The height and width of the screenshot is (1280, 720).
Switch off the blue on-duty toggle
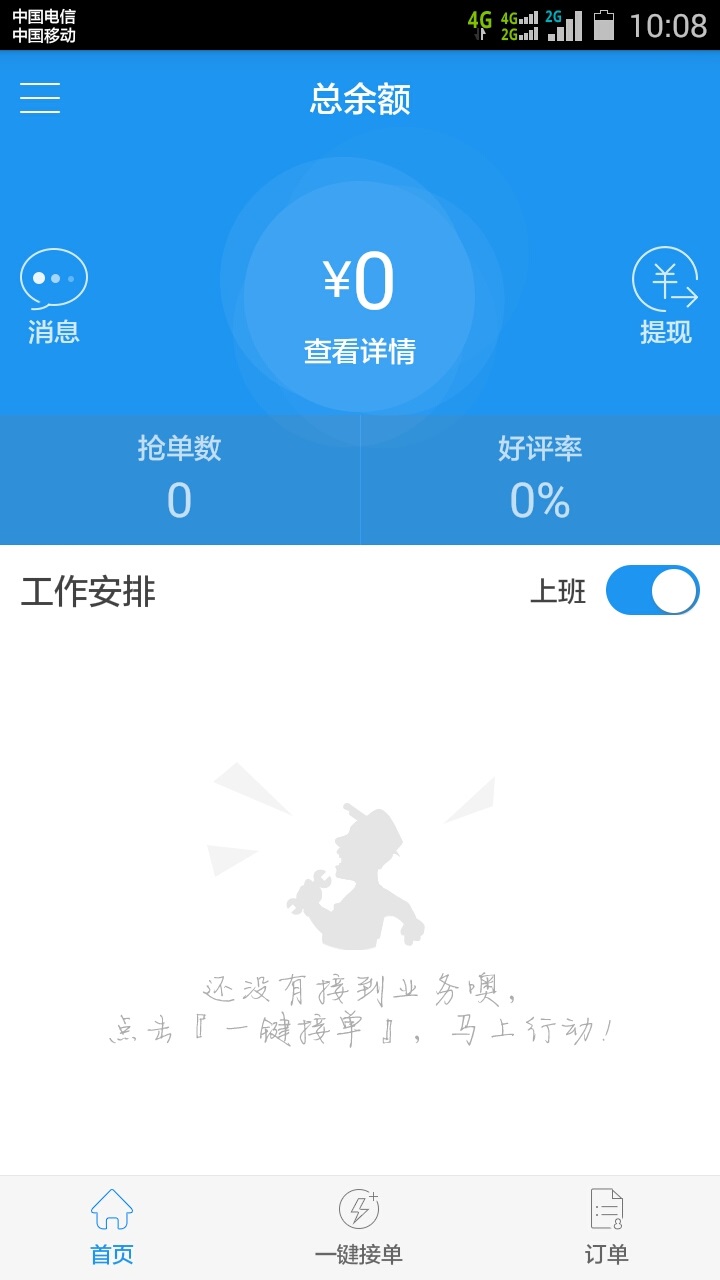[651, 590]
